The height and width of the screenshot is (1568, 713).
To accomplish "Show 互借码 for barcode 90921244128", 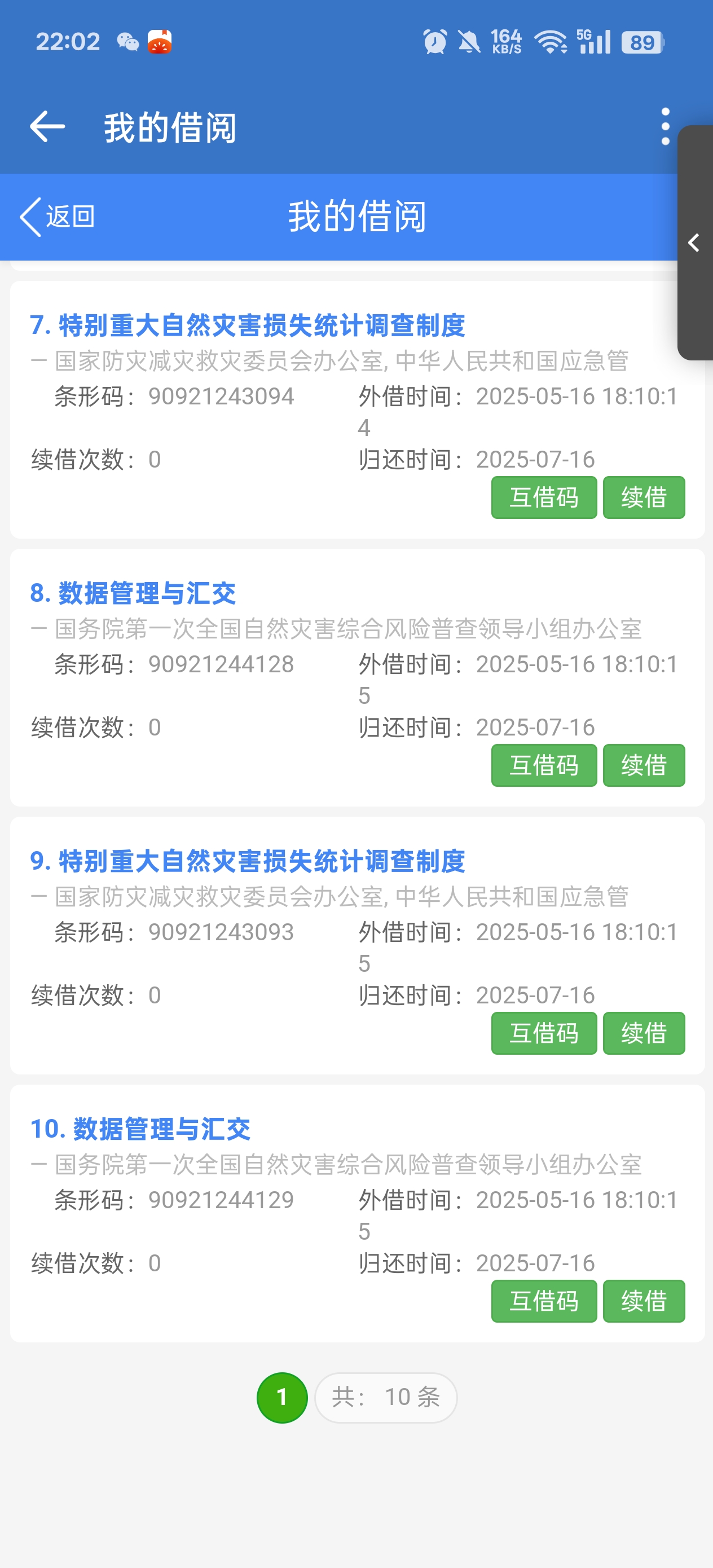I will click(x=543, y=765).
